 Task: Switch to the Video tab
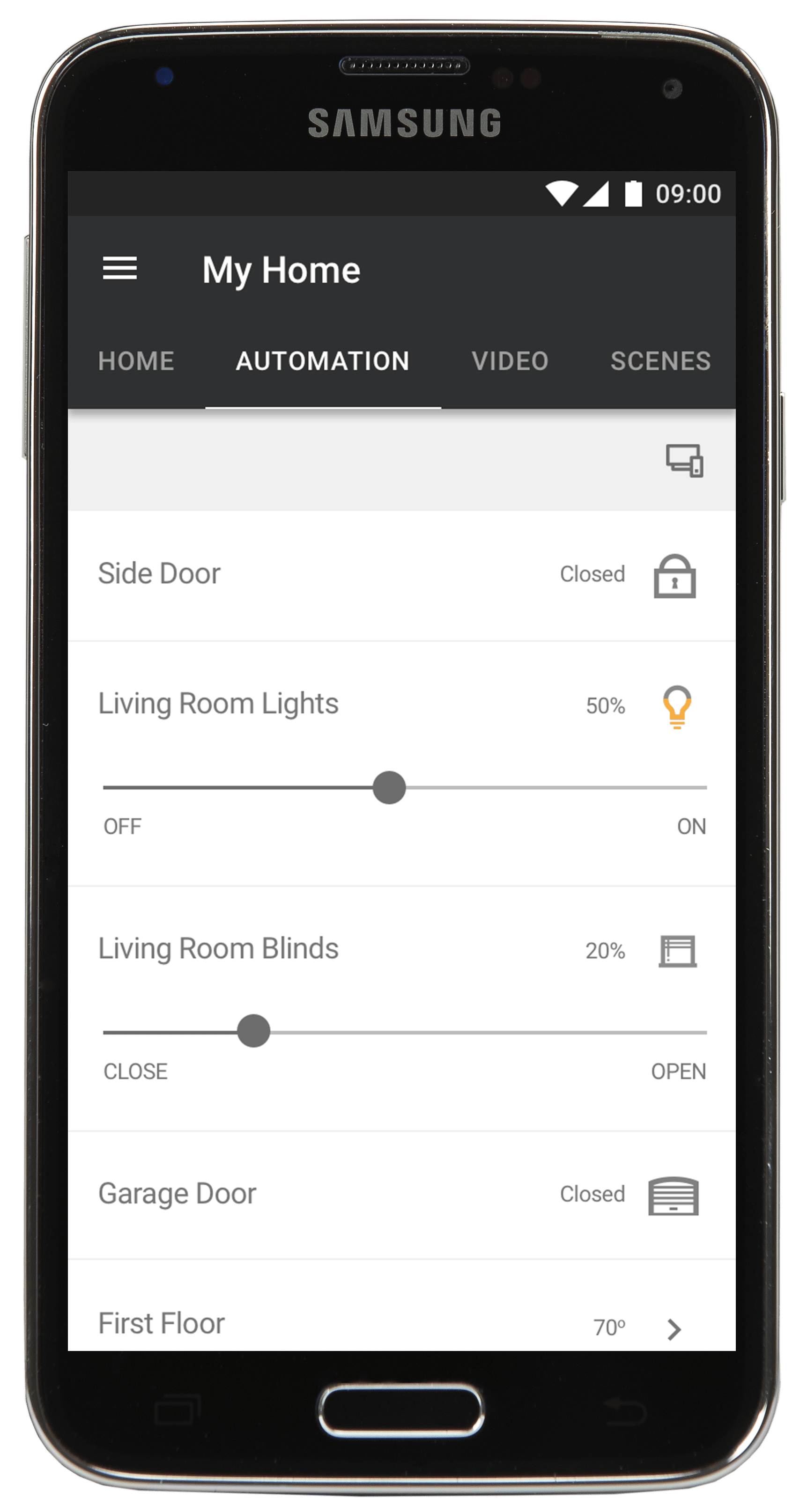coord(510,361)
